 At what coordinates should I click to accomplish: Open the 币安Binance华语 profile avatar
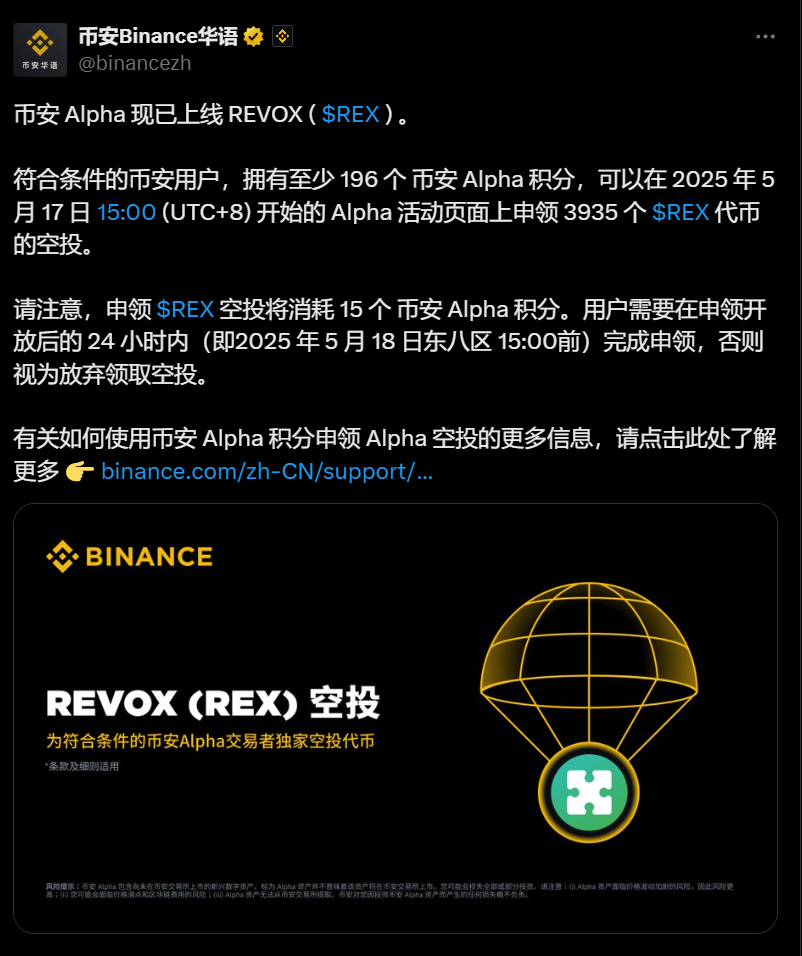[x=40, y=50]
